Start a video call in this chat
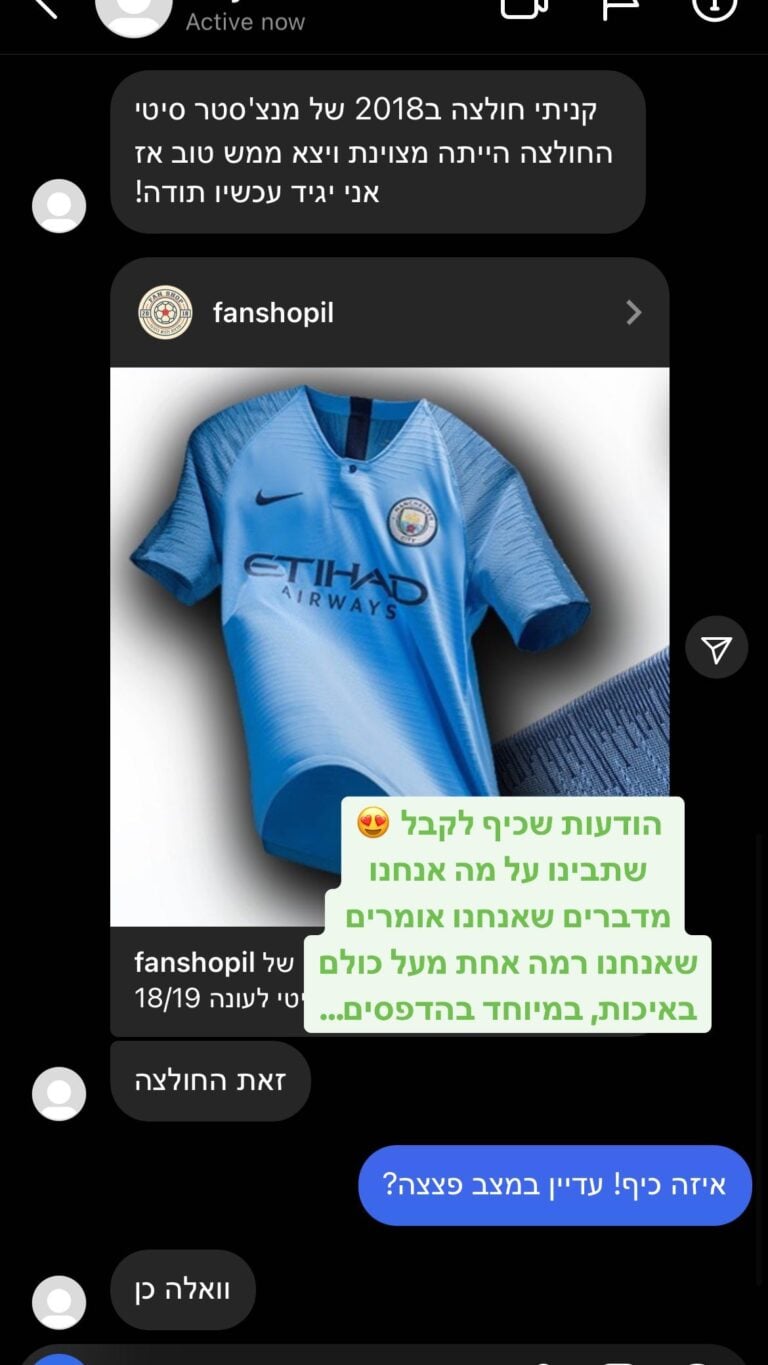Viewport: 768px width, 1365px height. click(524, 8)
